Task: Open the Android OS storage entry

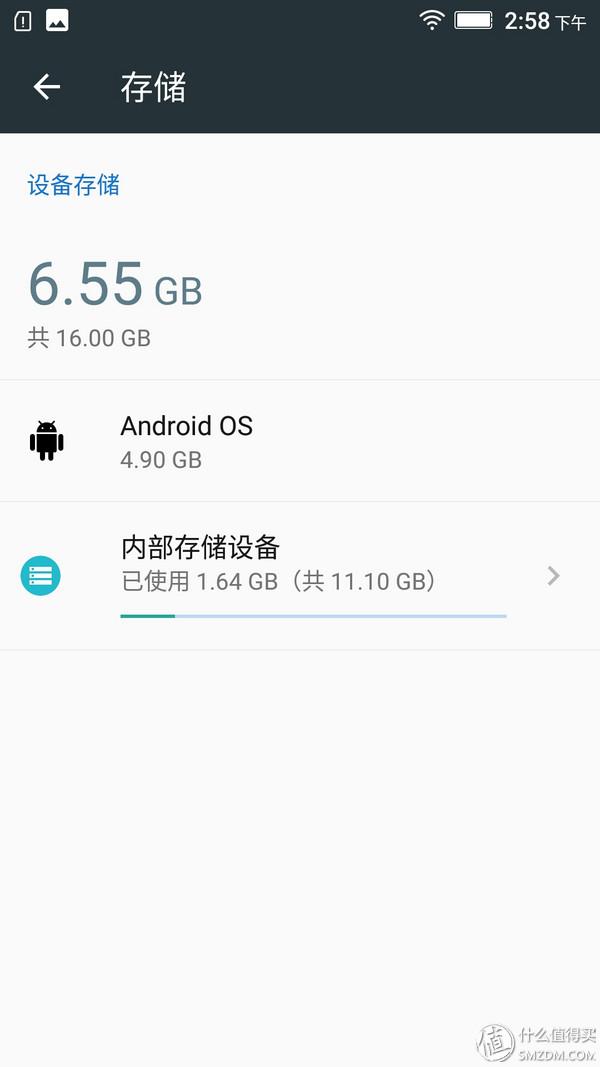Action: (300, 441)
